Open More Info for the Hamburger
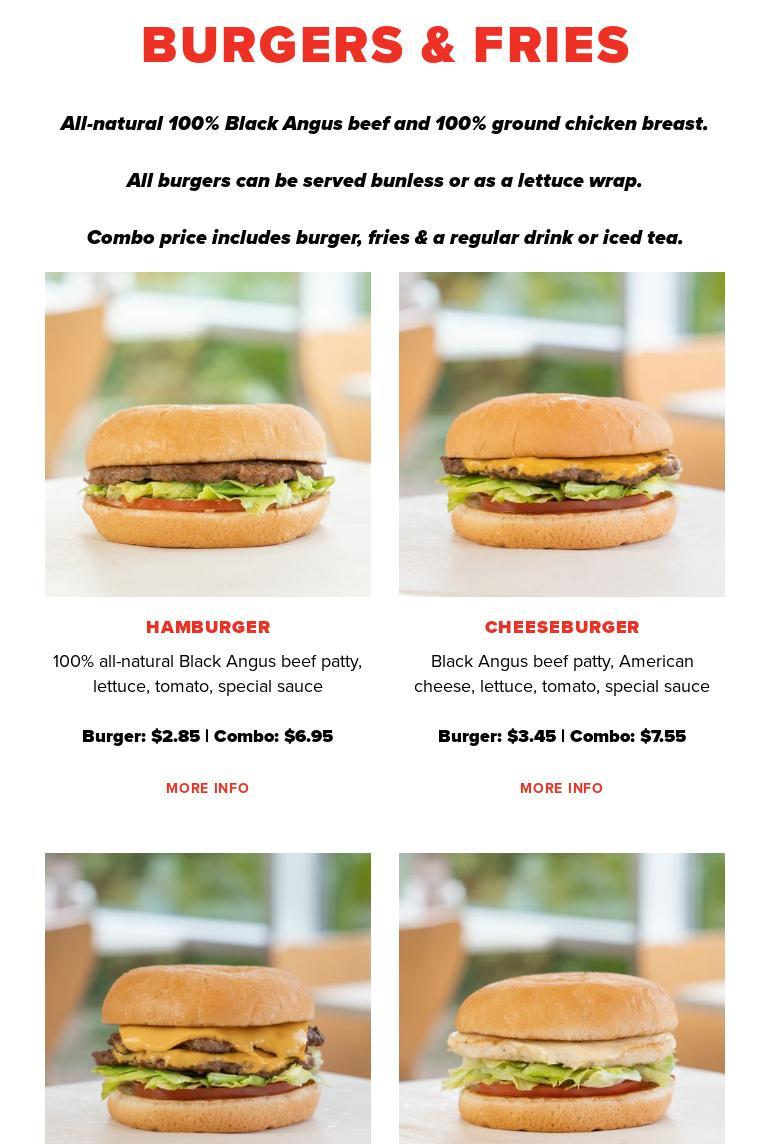This screenshot has width=770, height=1144. 207,788
